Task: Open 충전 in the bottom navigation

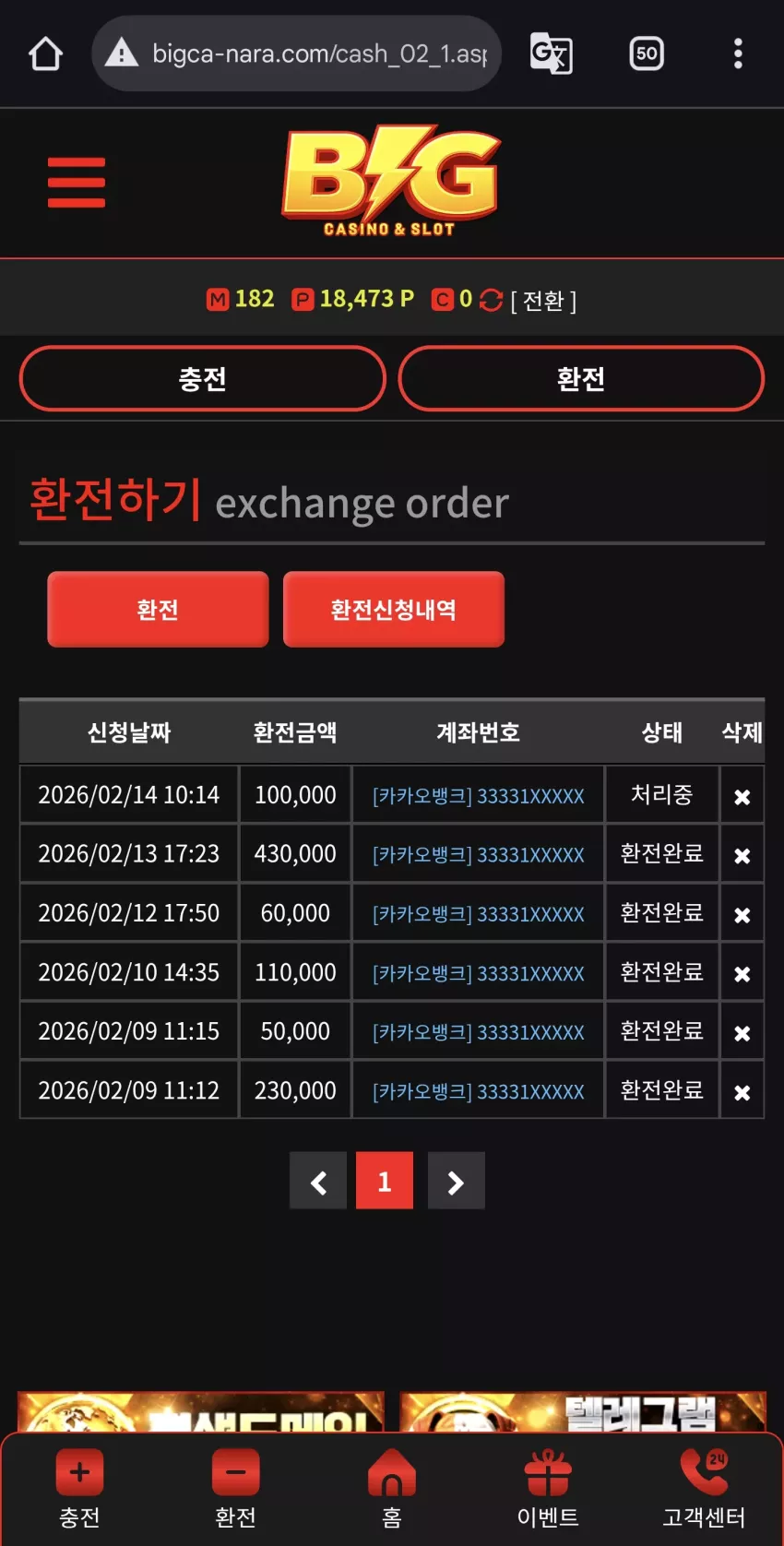Action: pyautogui.click(x=79, y=1489)
